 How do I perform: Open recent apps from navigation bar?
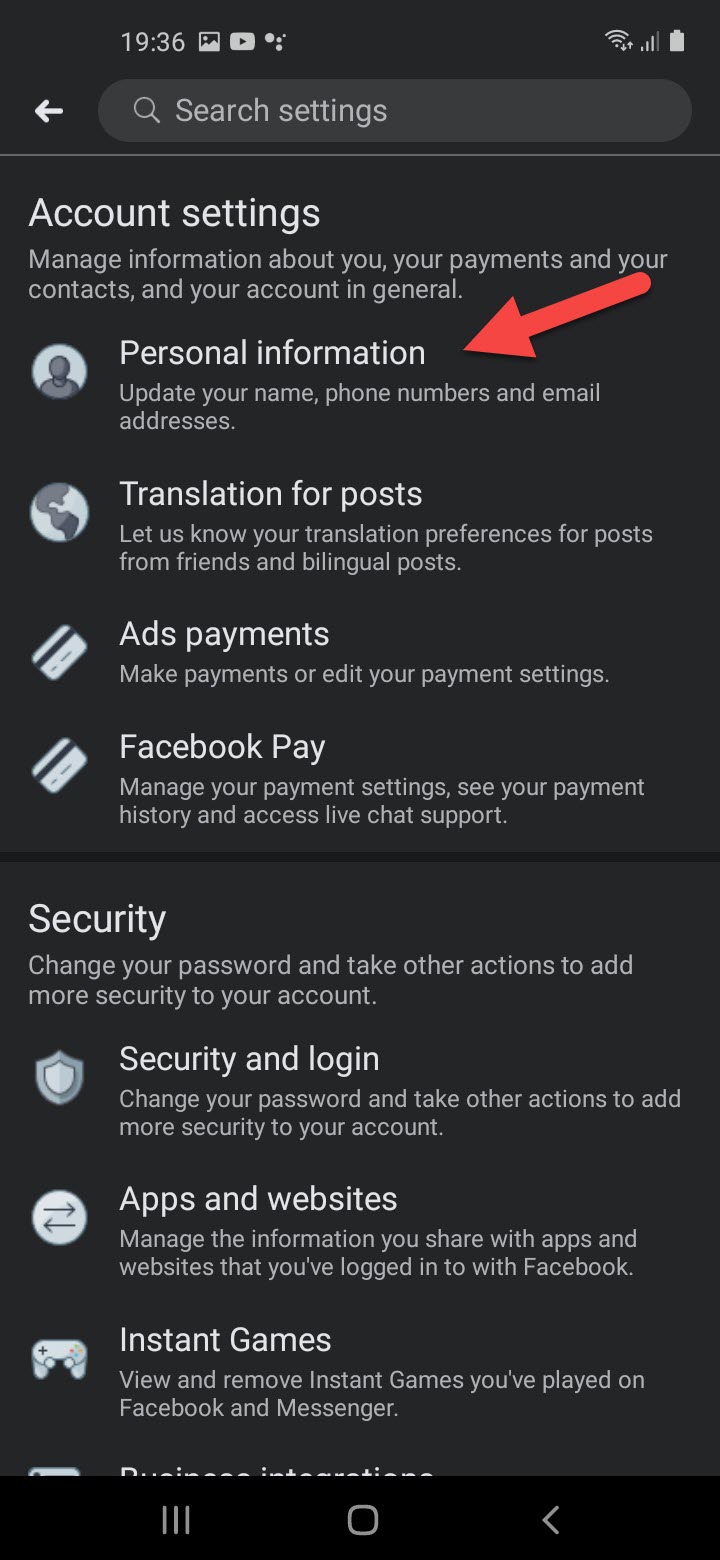[x=176, y=1520]
